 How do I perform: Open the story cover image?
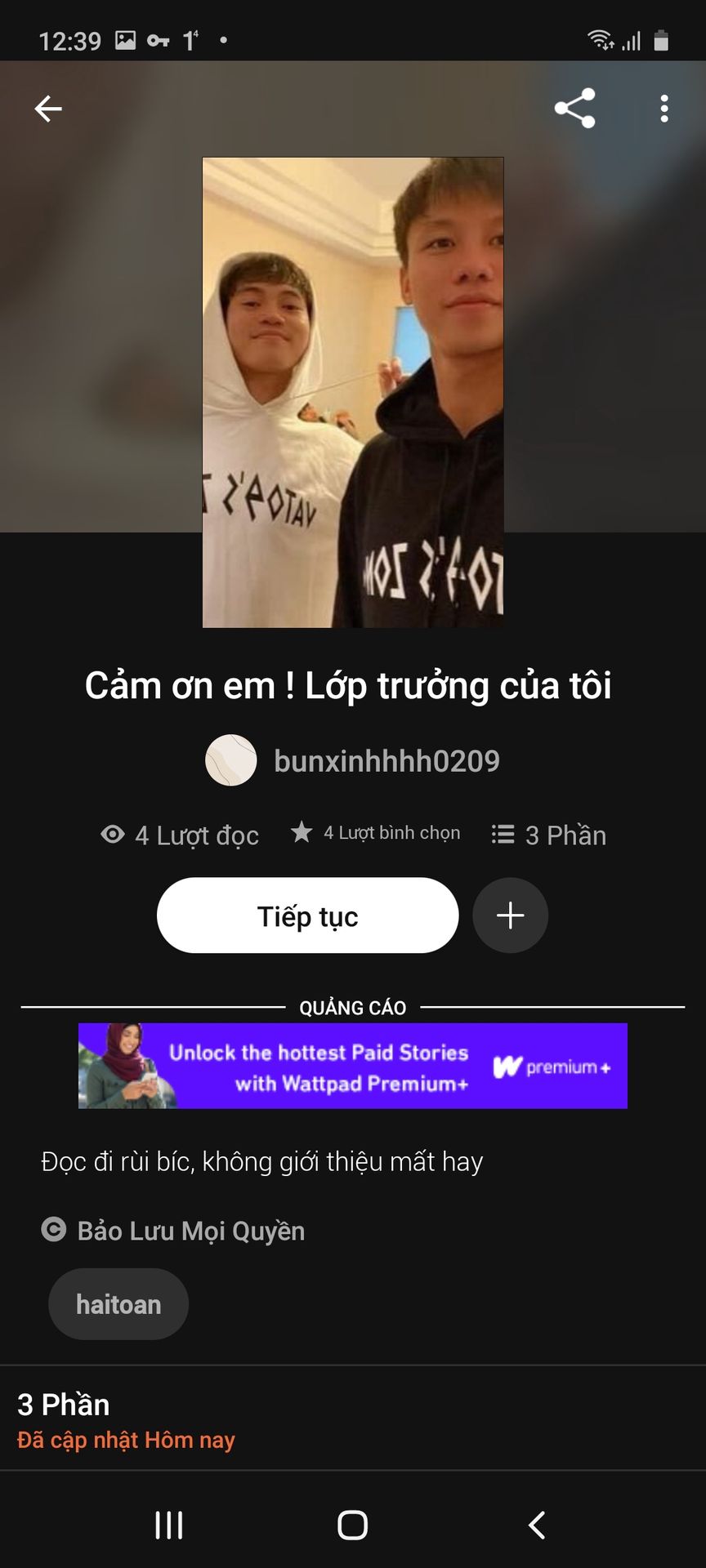pyautogui.click(x=353, y=392)
